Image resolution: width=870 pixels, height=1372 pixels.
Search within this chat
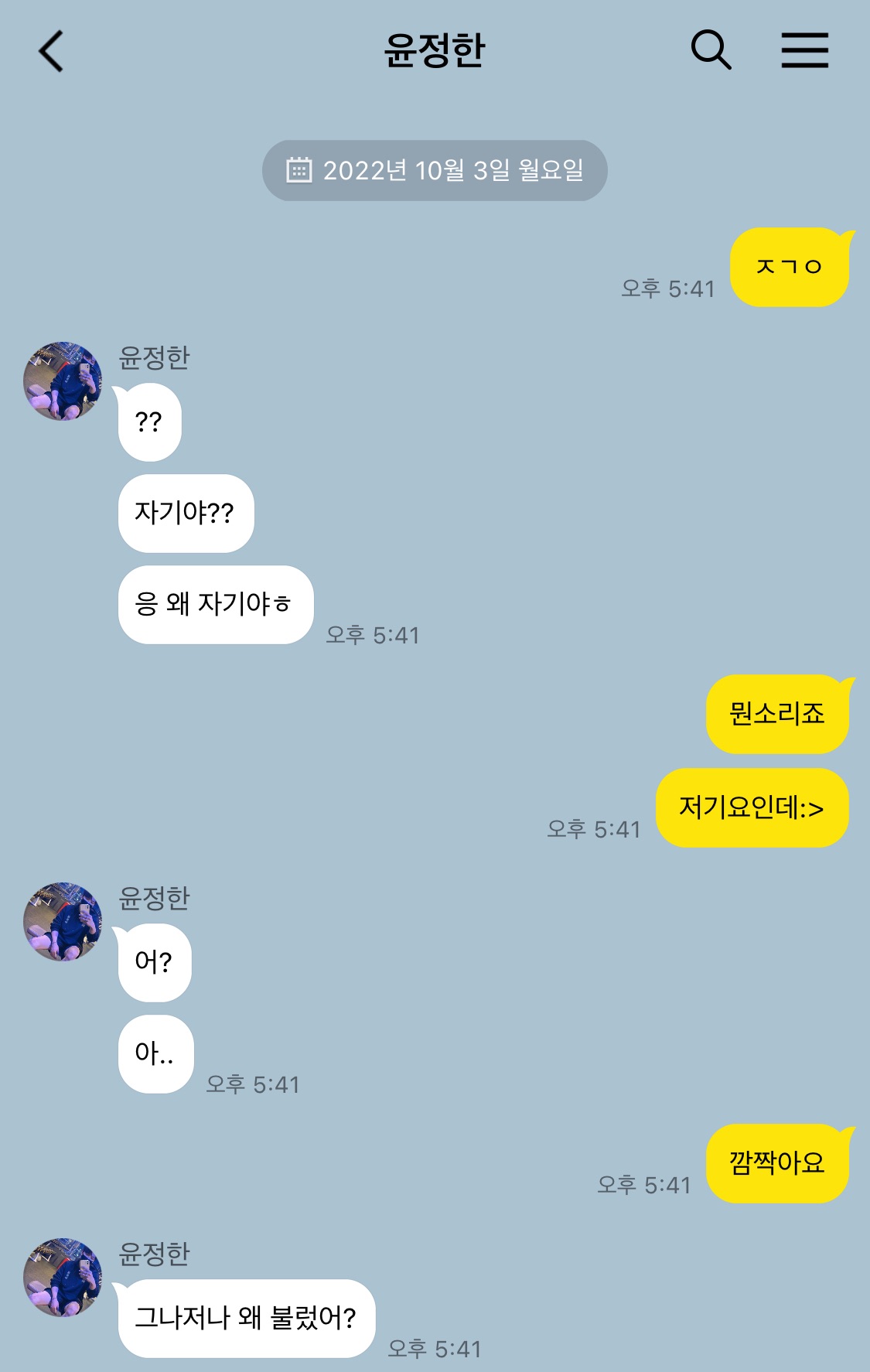click(711, 50)
